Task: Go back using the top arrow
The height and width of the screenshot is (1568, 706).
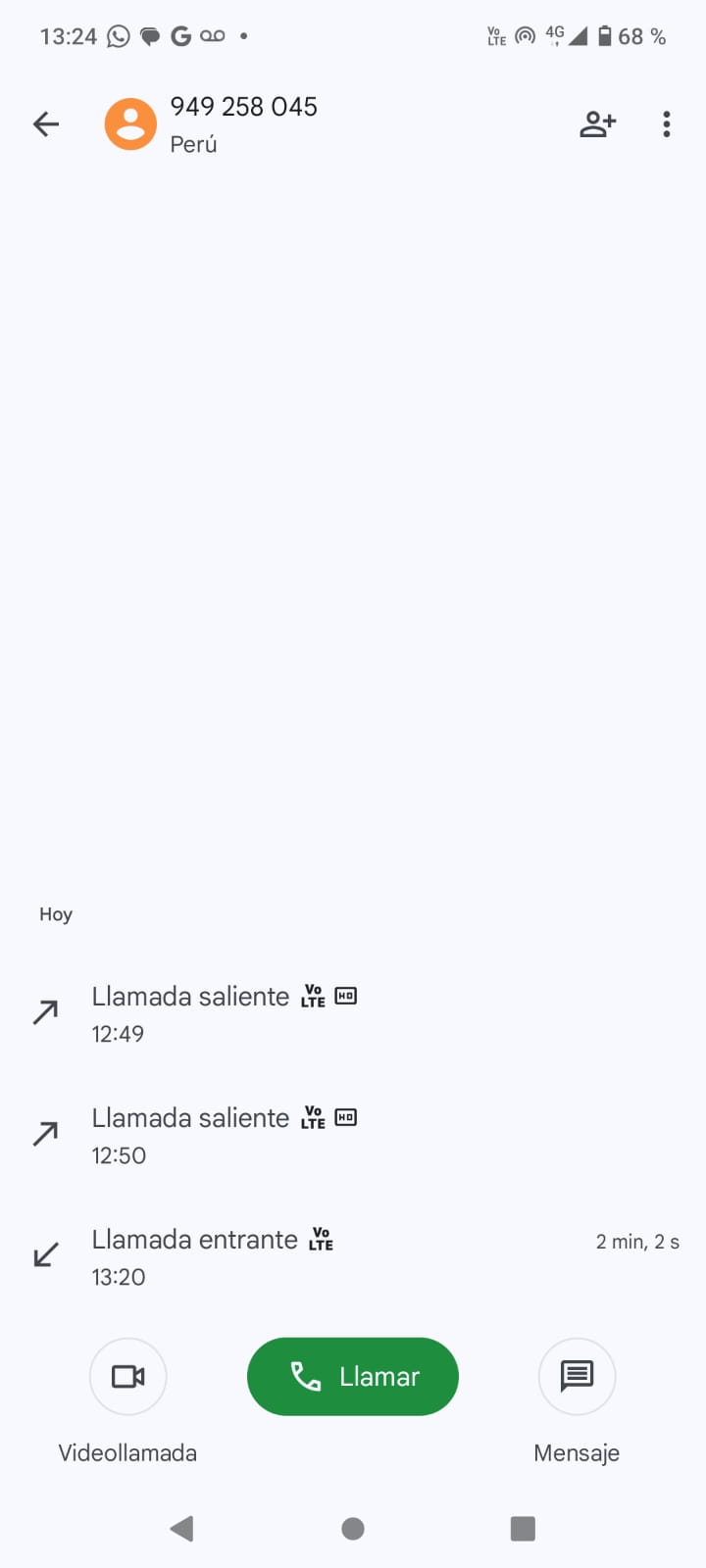Action: [46, 124]
